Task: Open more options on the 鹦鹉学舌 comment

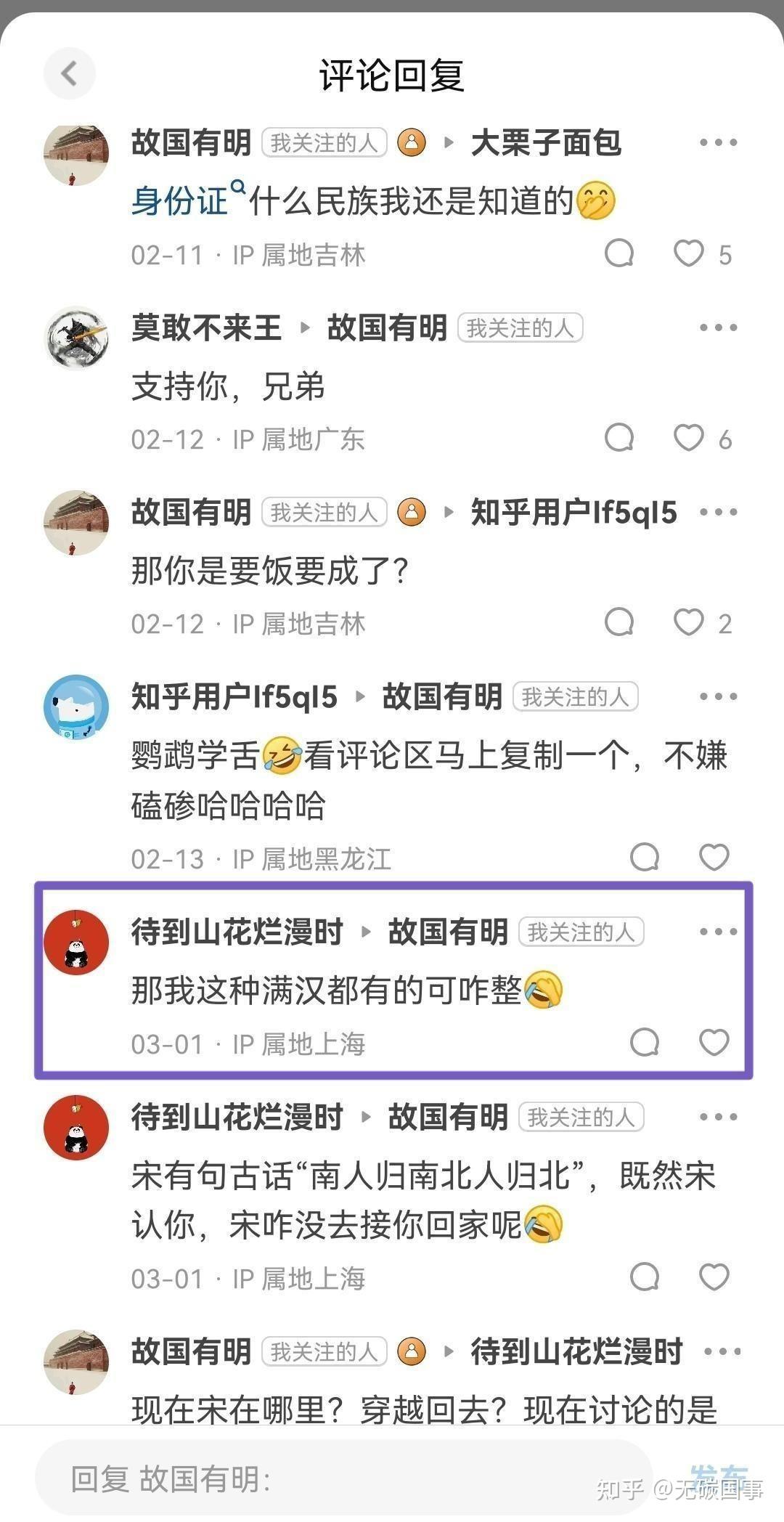Action: click(718, 696)
